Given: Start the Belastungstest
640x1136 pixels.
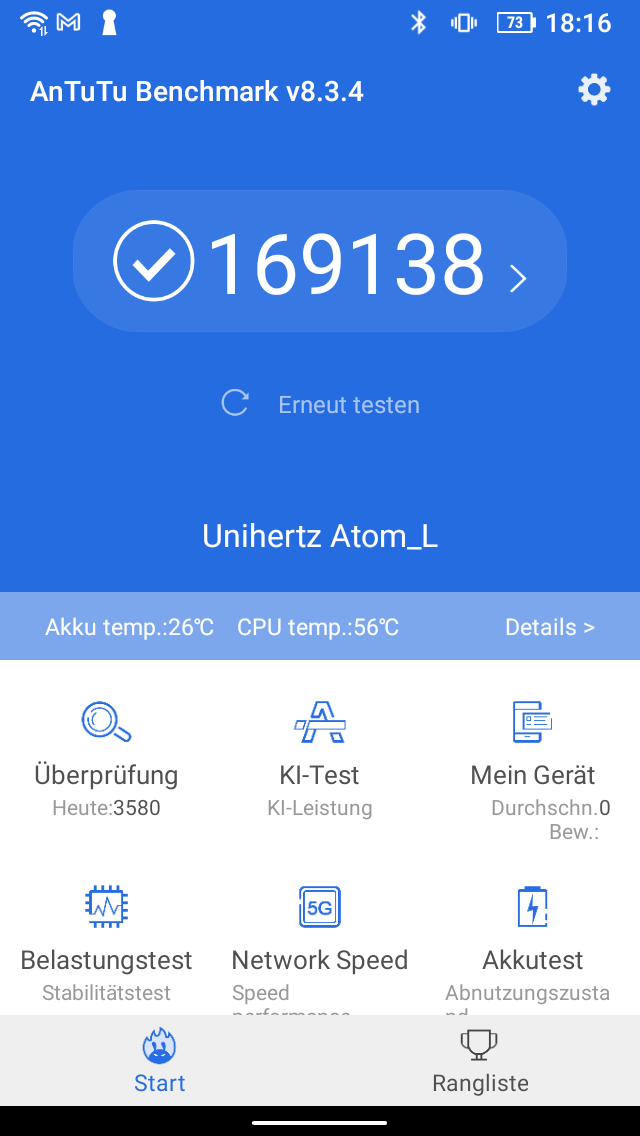Looking at the screenshot, I should coord(107,944).
